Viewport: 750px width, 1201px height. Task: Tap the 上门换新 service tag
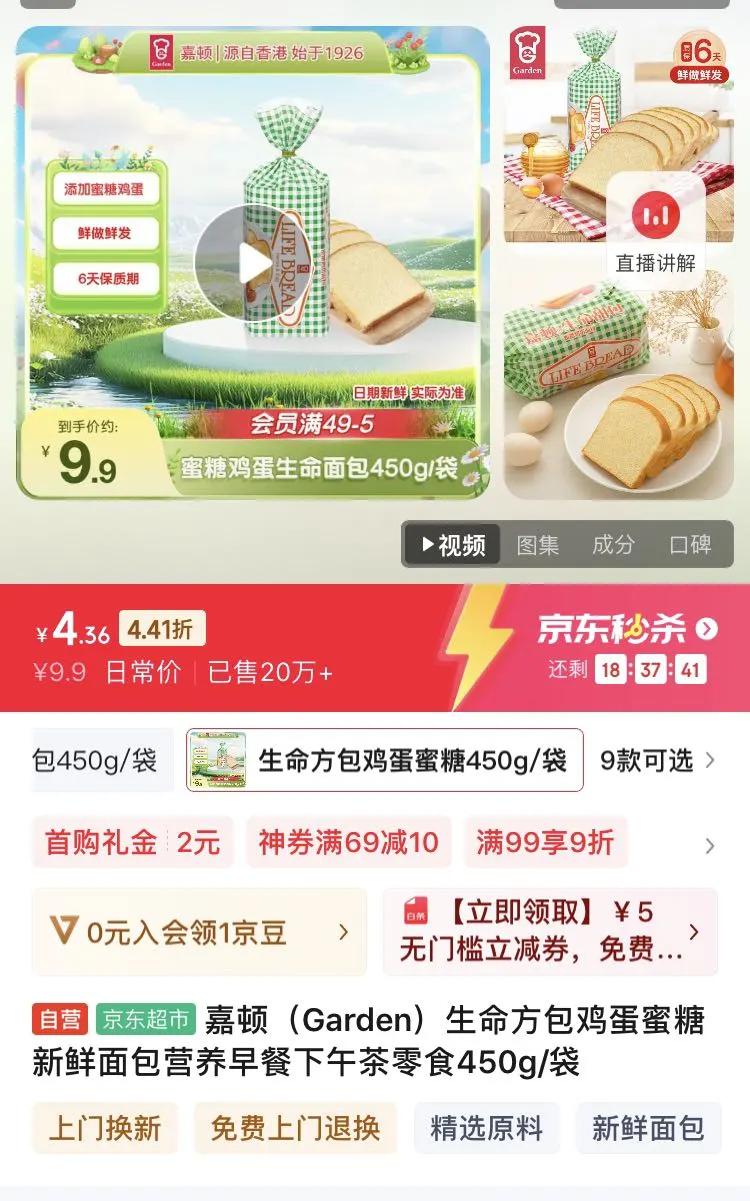tap(105, 1129)
